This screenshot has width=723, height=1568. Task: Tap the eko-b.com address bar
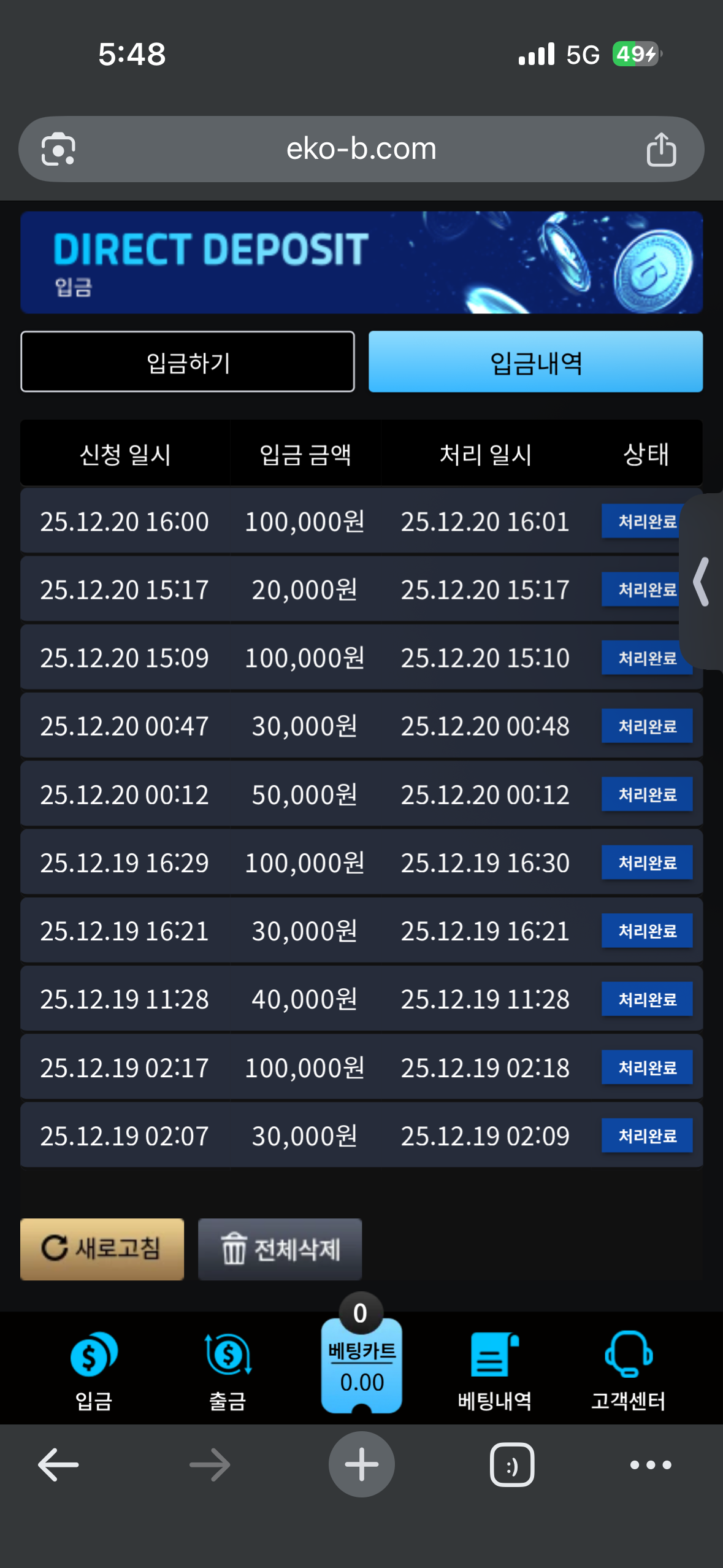point(361,149)
